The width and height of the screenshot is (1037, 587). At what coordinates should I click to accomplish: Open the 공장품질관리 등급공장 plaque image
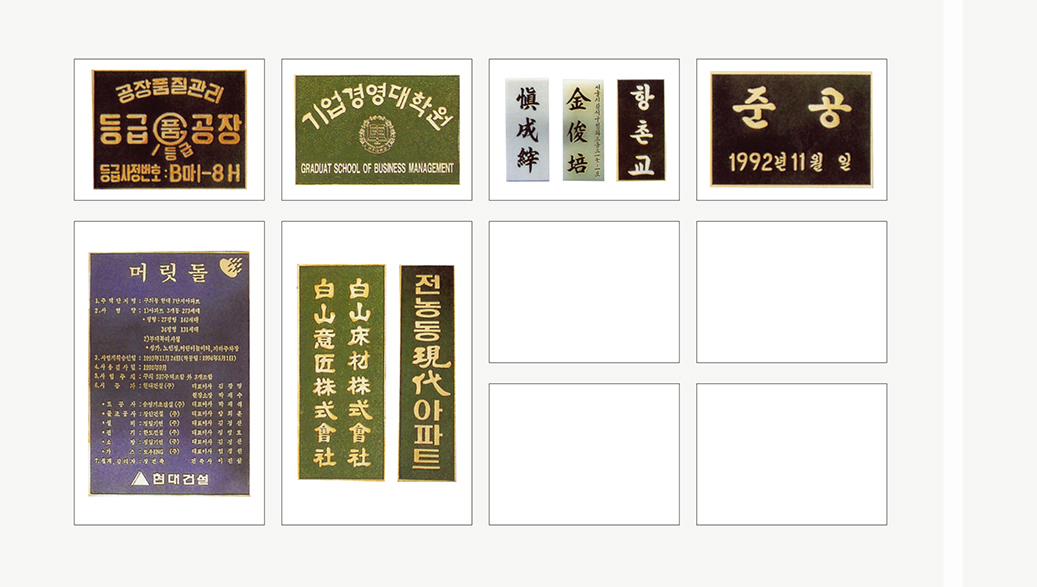coord(169,130)
